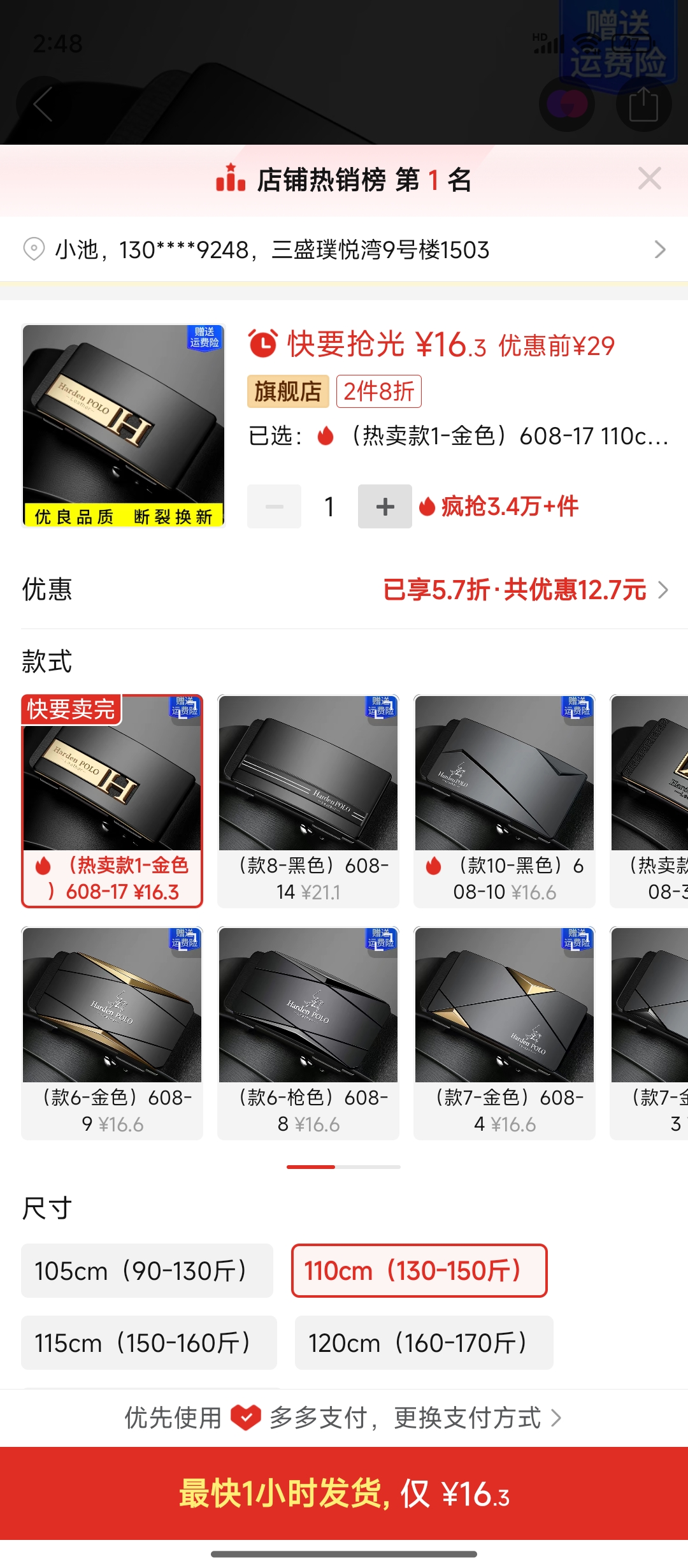The width and height of the screenshot is (688, 1568).
Task: Select size 120cm（160-170斤）
Action: [424, 1343]
